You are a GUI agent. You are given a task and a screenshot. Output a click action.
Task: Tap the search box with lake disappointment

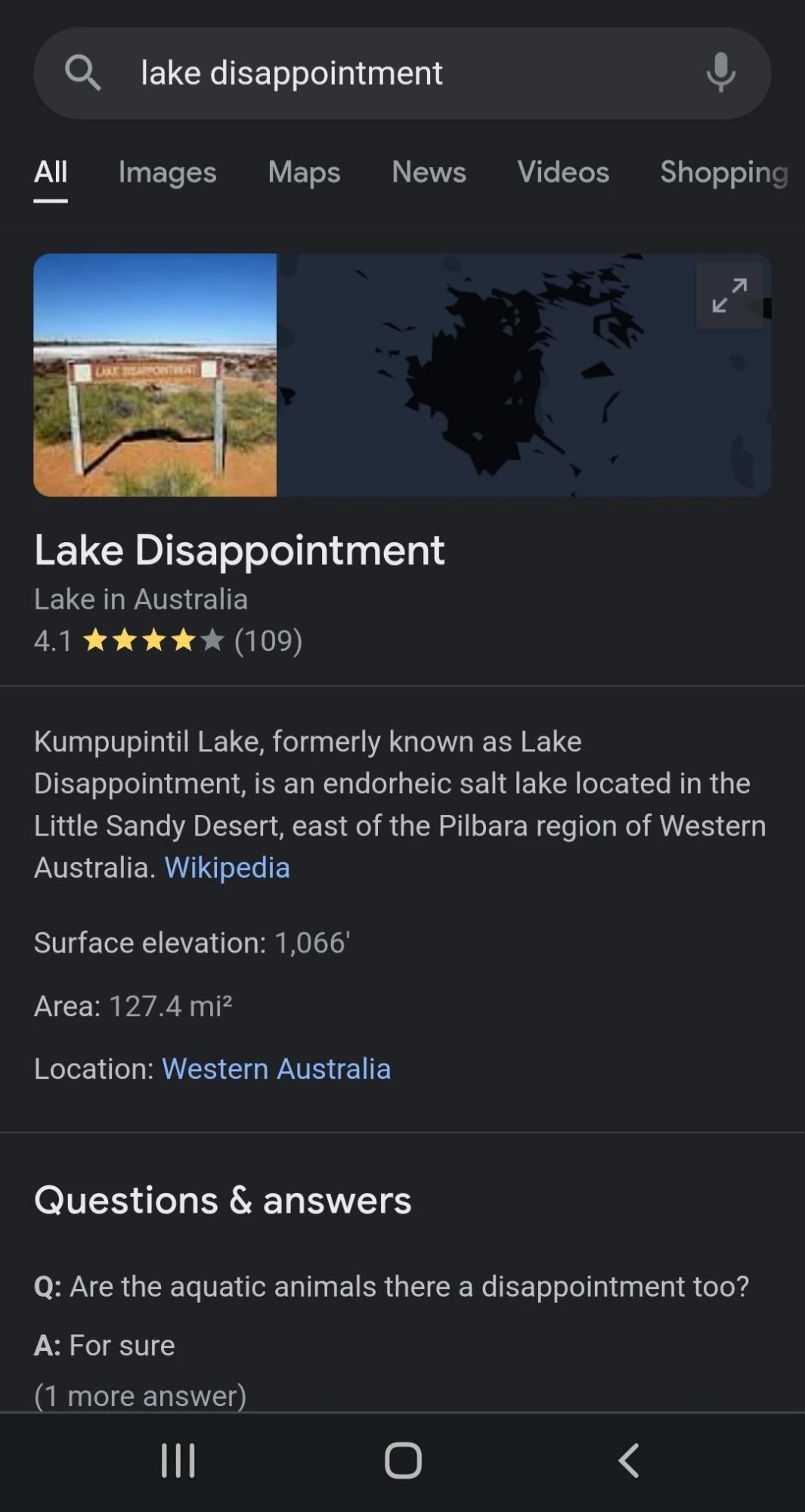378,73
